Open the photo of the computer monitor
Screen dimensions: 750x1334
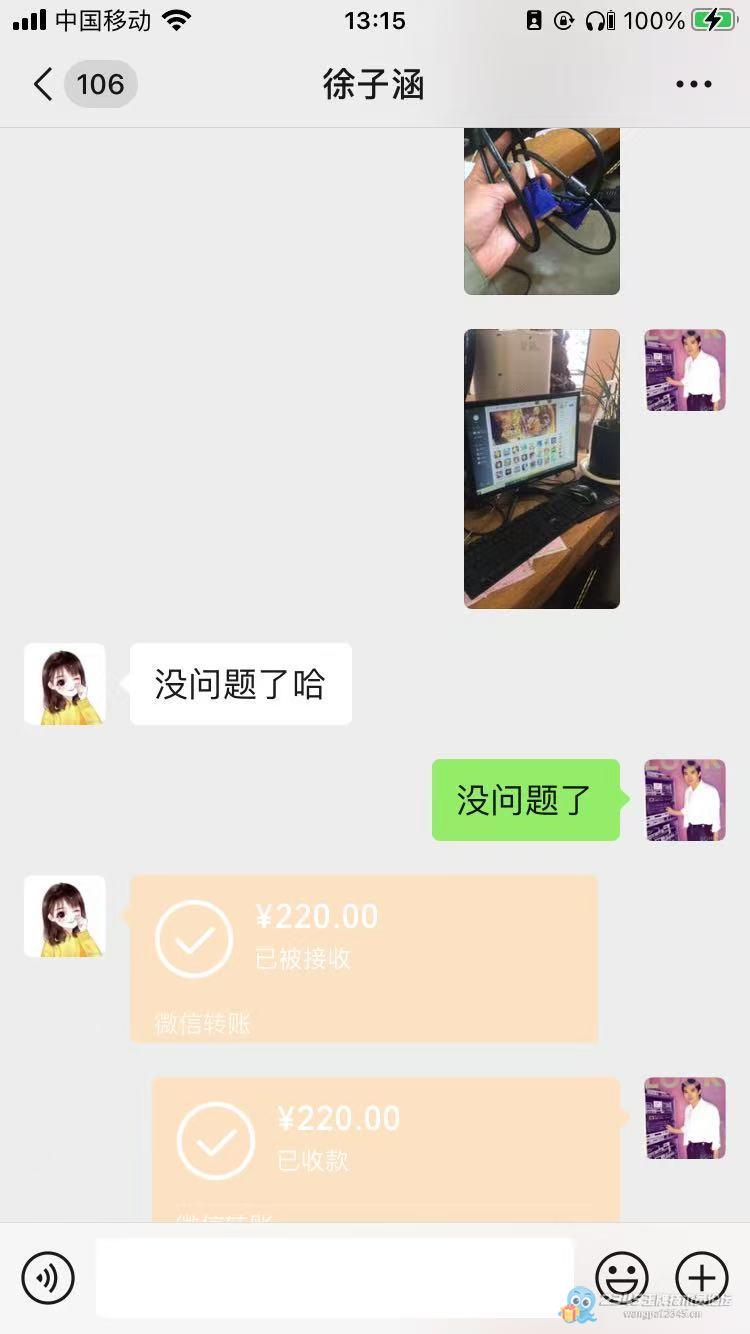[541, 468]
